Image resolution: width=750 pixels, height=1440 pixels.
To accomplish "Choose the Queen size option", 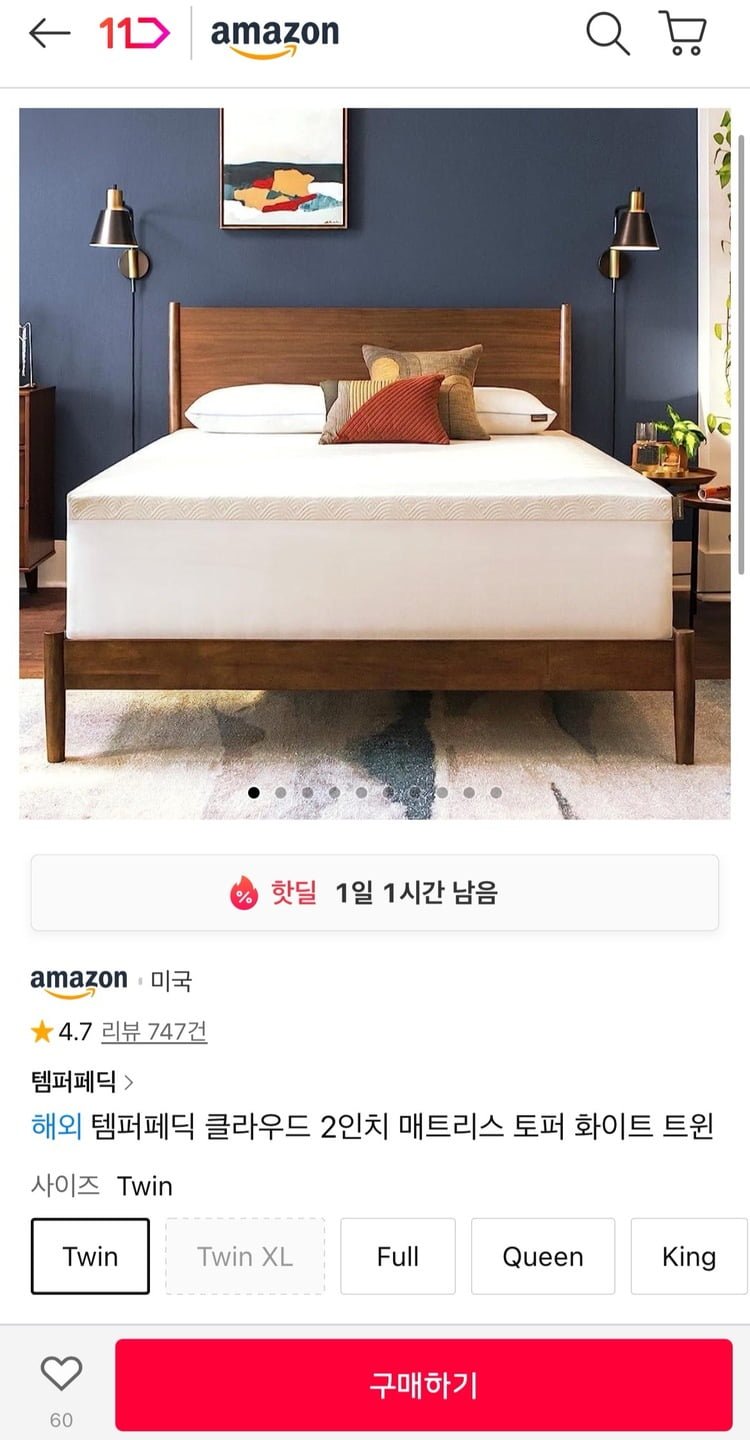I will point(542,1256).
